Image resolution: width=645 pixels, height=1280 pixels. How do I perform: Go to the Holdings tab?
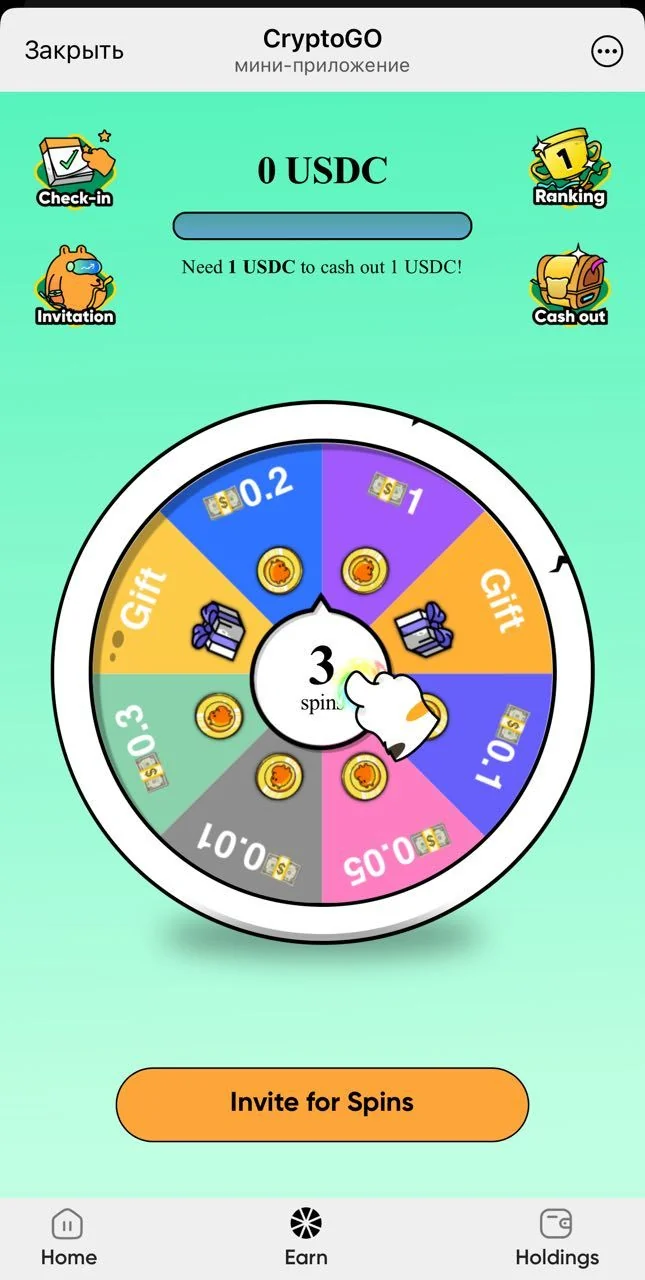pos(557,1237)
